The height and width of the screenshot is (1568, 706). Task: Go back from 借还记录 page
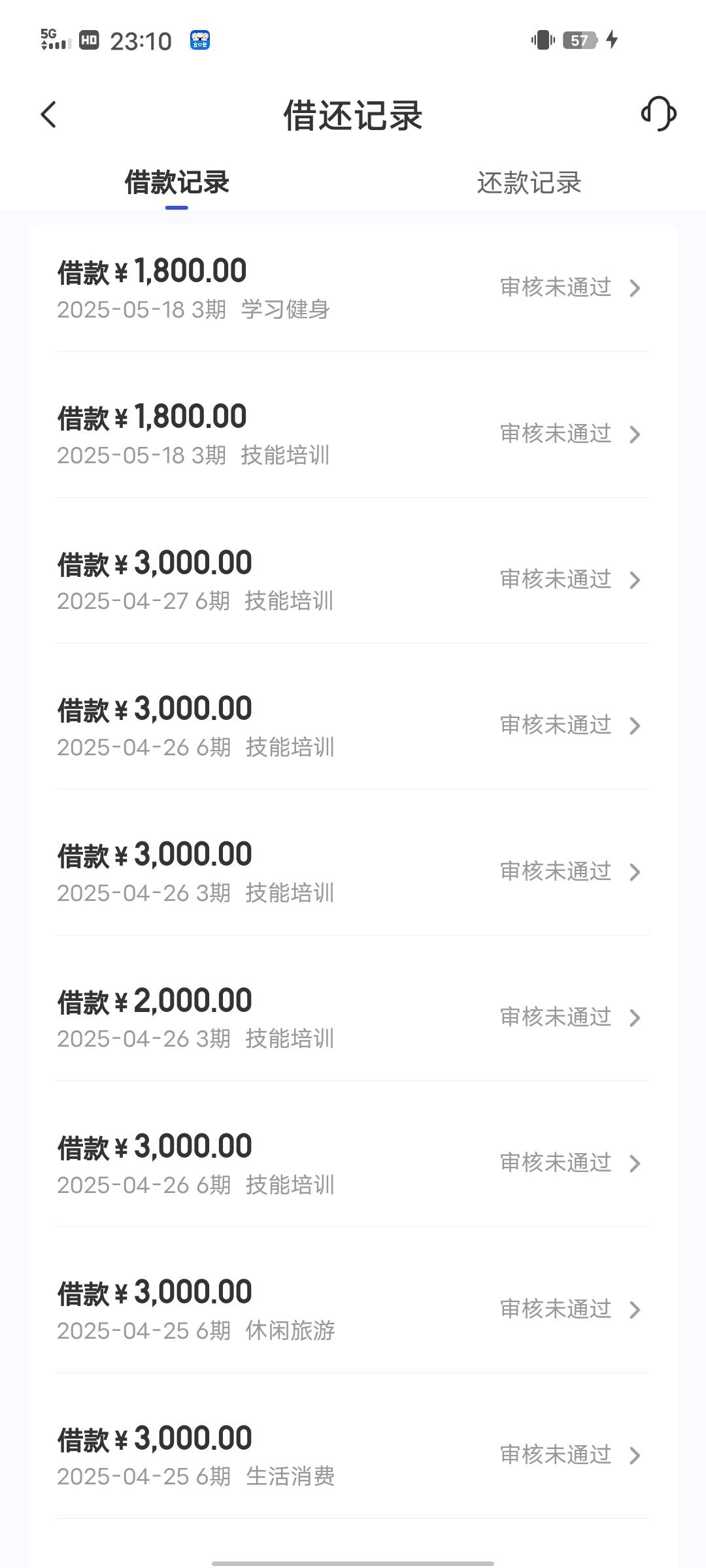pyautogui.click(x=49, y=115)
